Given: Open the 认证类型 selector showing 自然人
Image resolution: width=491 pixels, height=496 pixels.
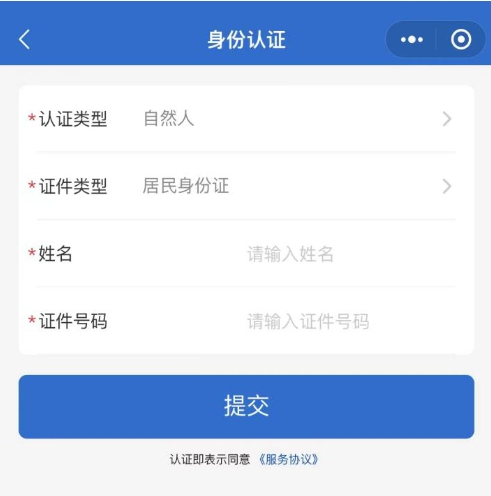Looking at the screenshot, I should tap(246, 119).
